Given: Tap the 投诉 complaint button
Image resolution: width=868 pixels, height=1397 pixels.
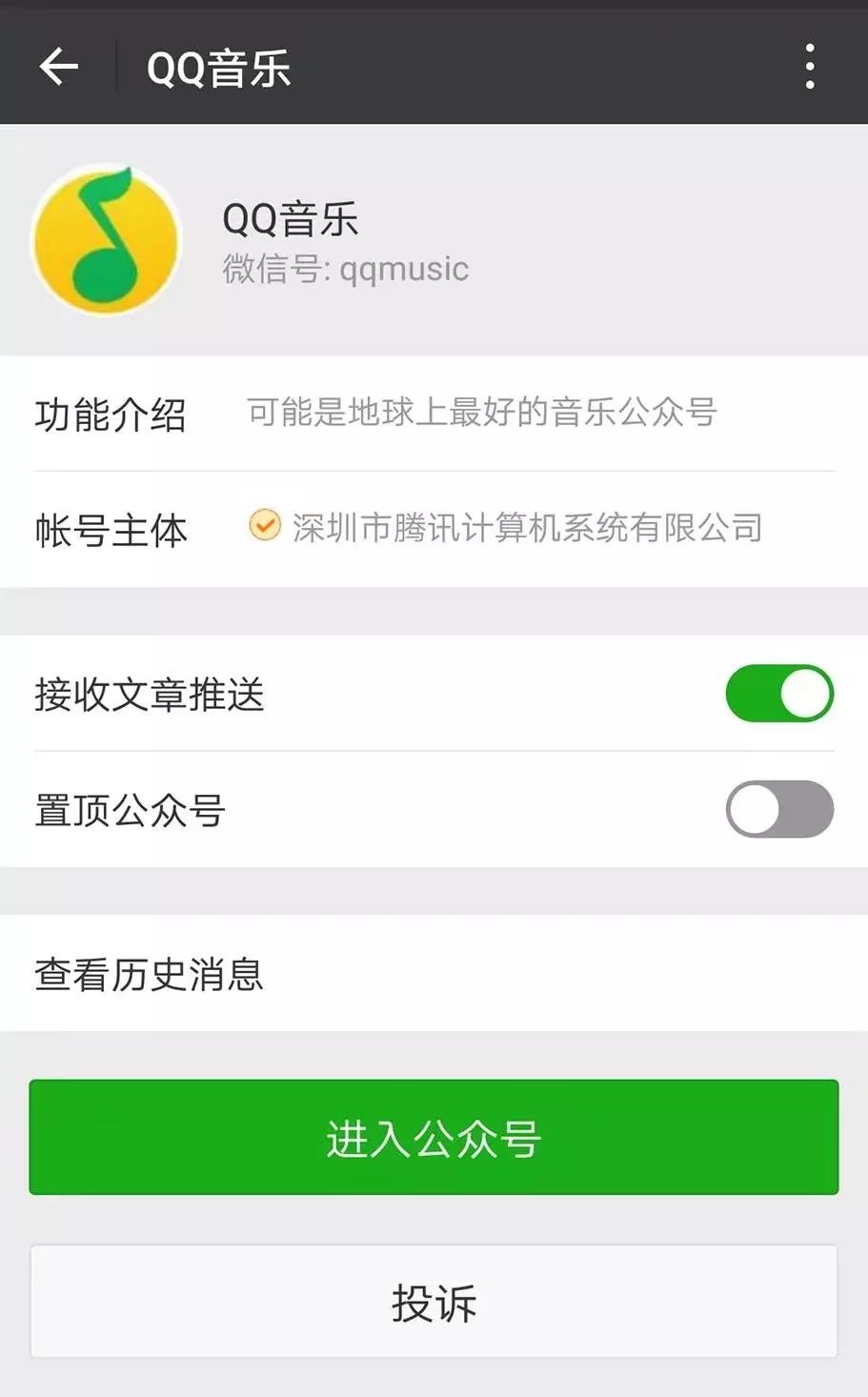Looking at the screenshot, I should (x=434, y=1299).
